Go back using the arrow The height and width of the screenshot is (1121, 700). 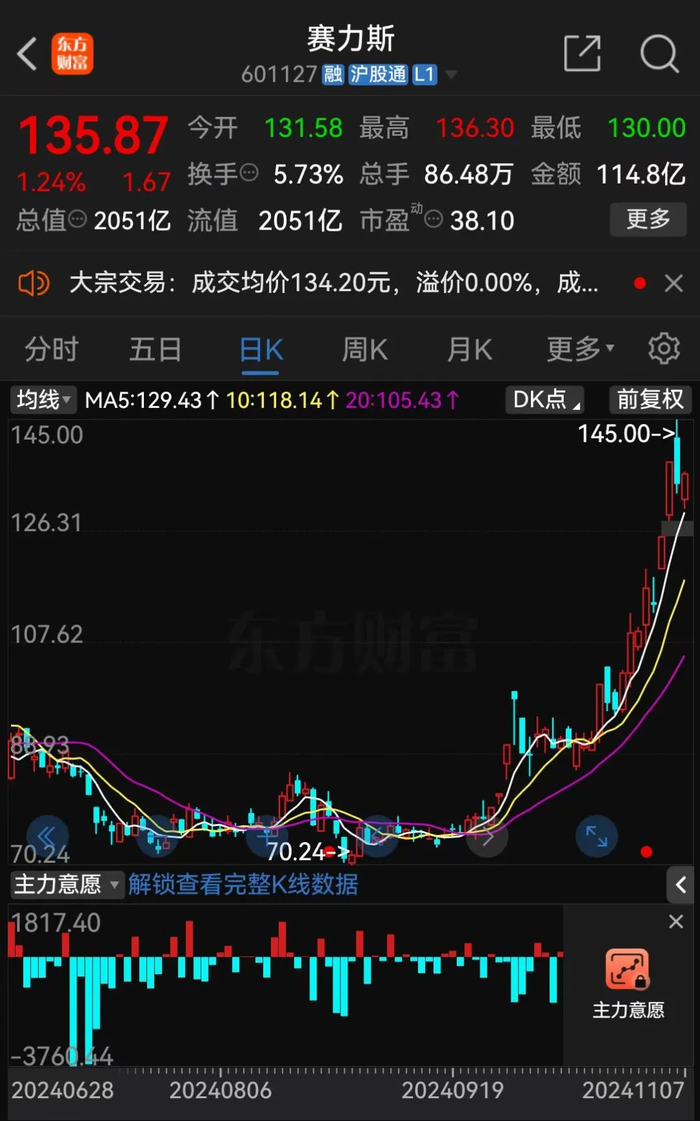[28, 54]
